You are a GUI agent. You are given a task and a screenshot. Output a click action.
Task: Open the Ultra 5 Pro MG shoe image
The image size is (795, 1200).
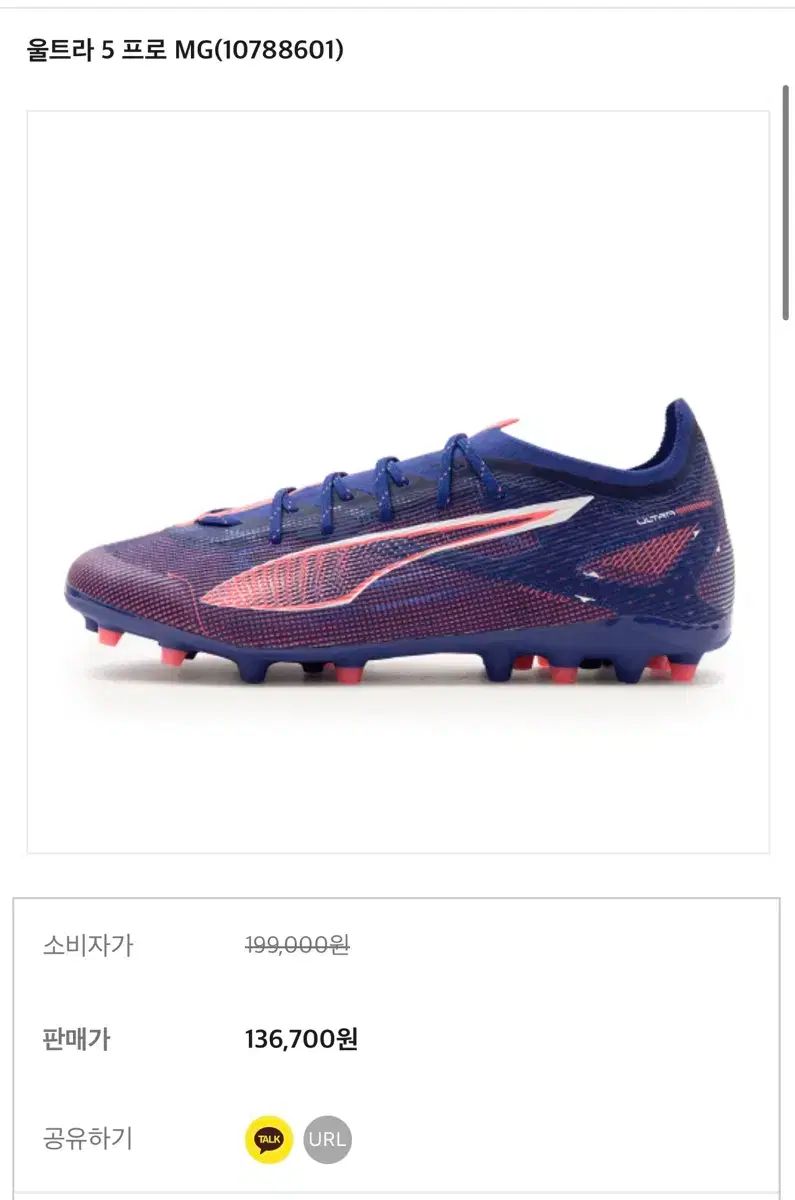point(398,540)
